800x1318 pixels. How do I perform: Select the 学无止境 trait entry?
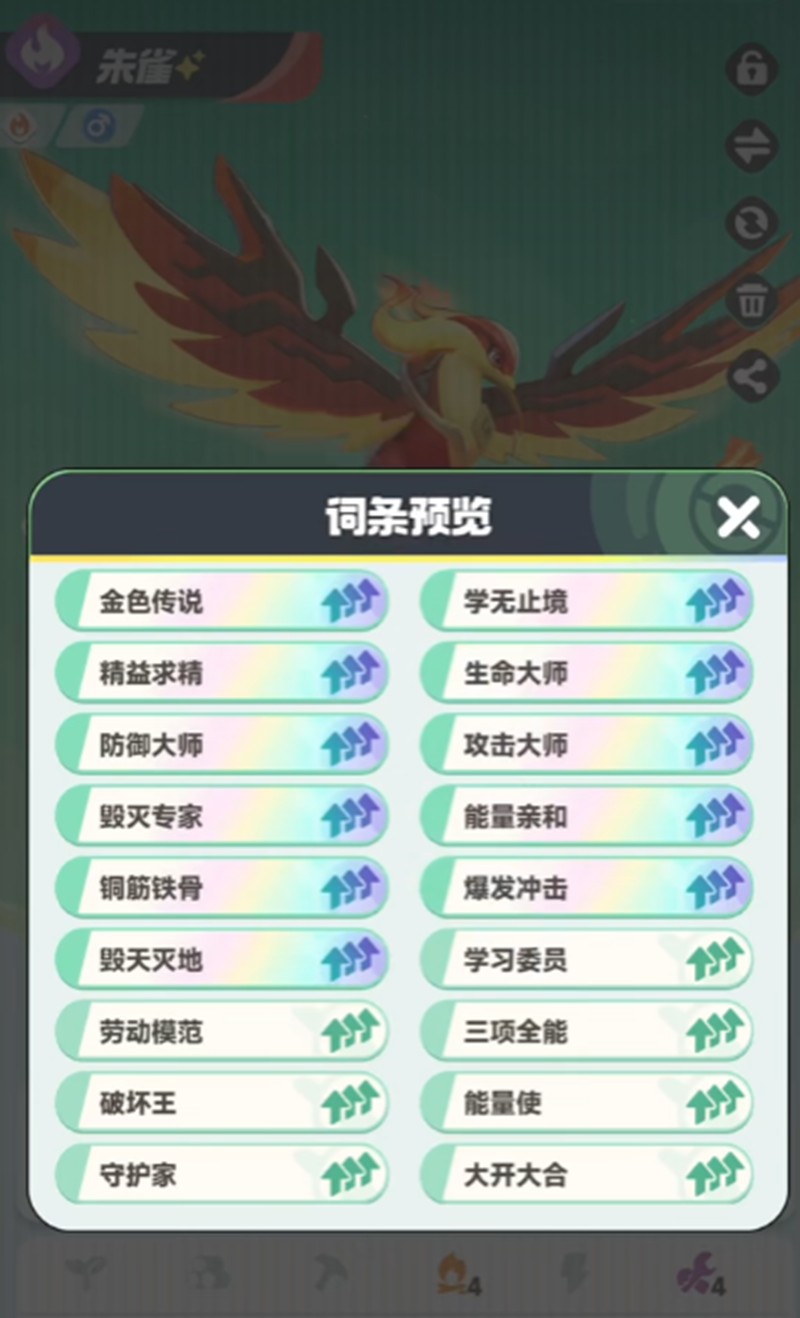(x=587, y=601)
